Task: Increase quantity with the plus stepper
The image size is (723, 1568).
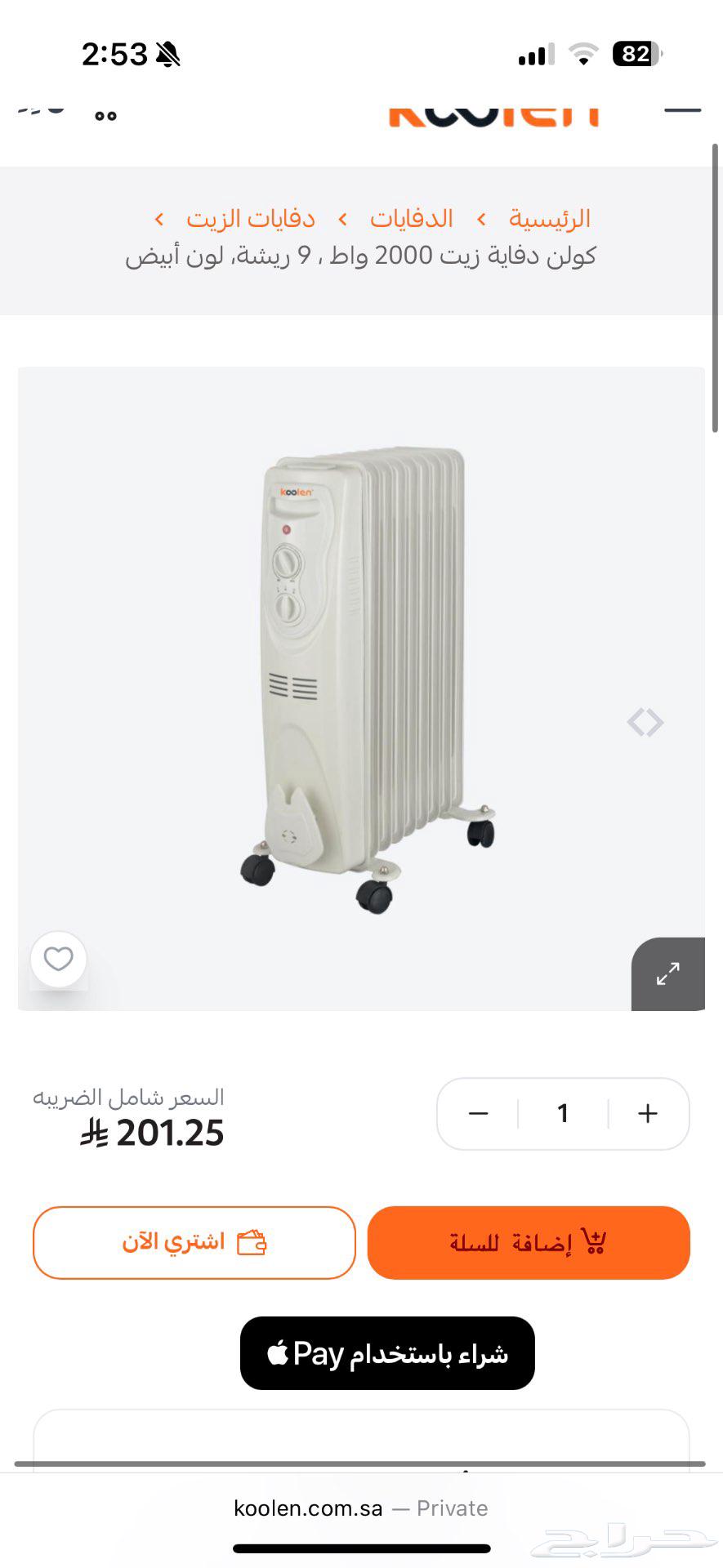Action: [646, 1113]
